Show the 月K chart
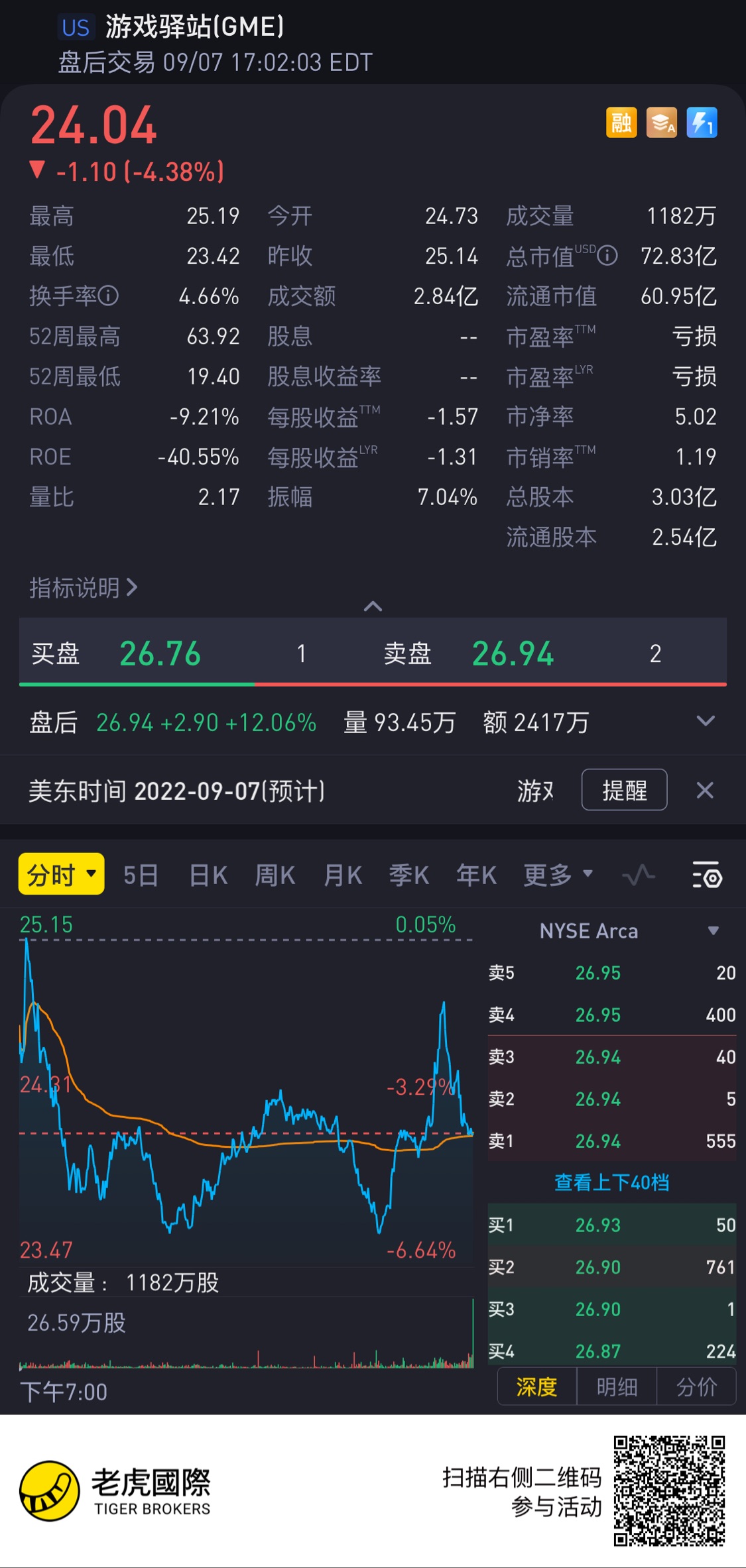The height and width of the screenshot is (1568, 746). click(343, 875)
